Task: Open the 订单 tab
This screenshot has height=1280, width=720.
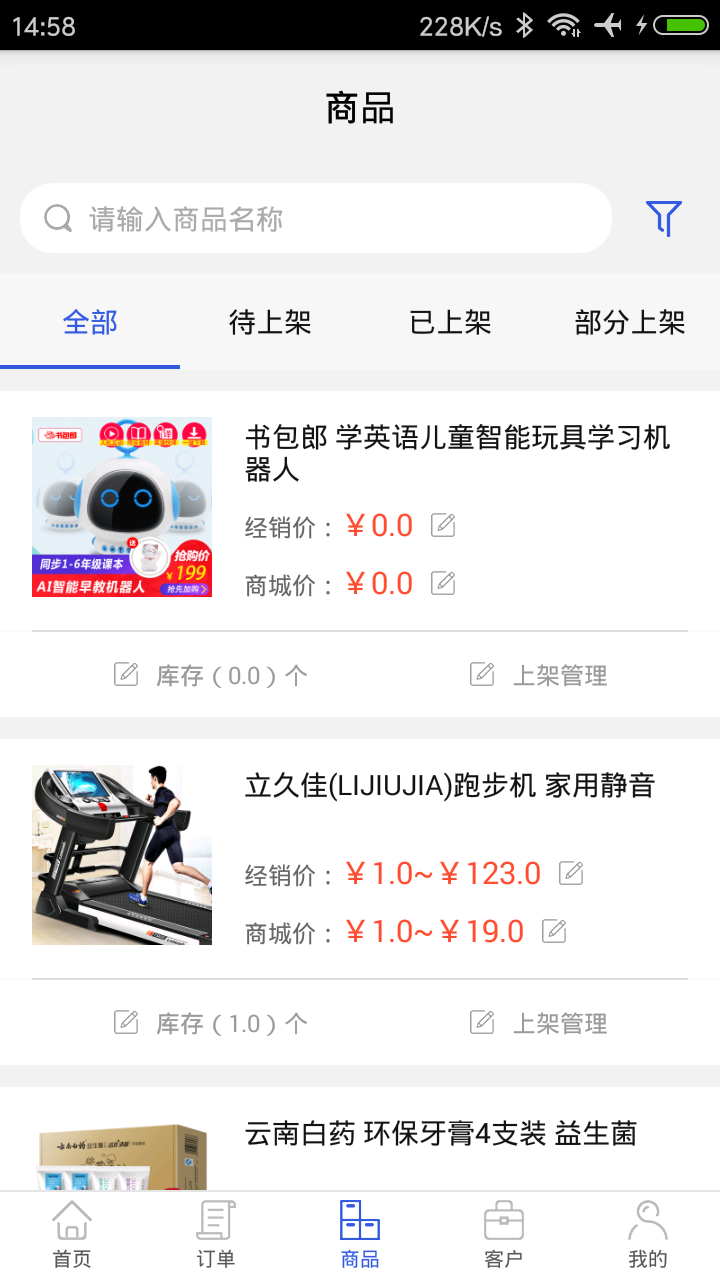Action: pos(216,1235)
